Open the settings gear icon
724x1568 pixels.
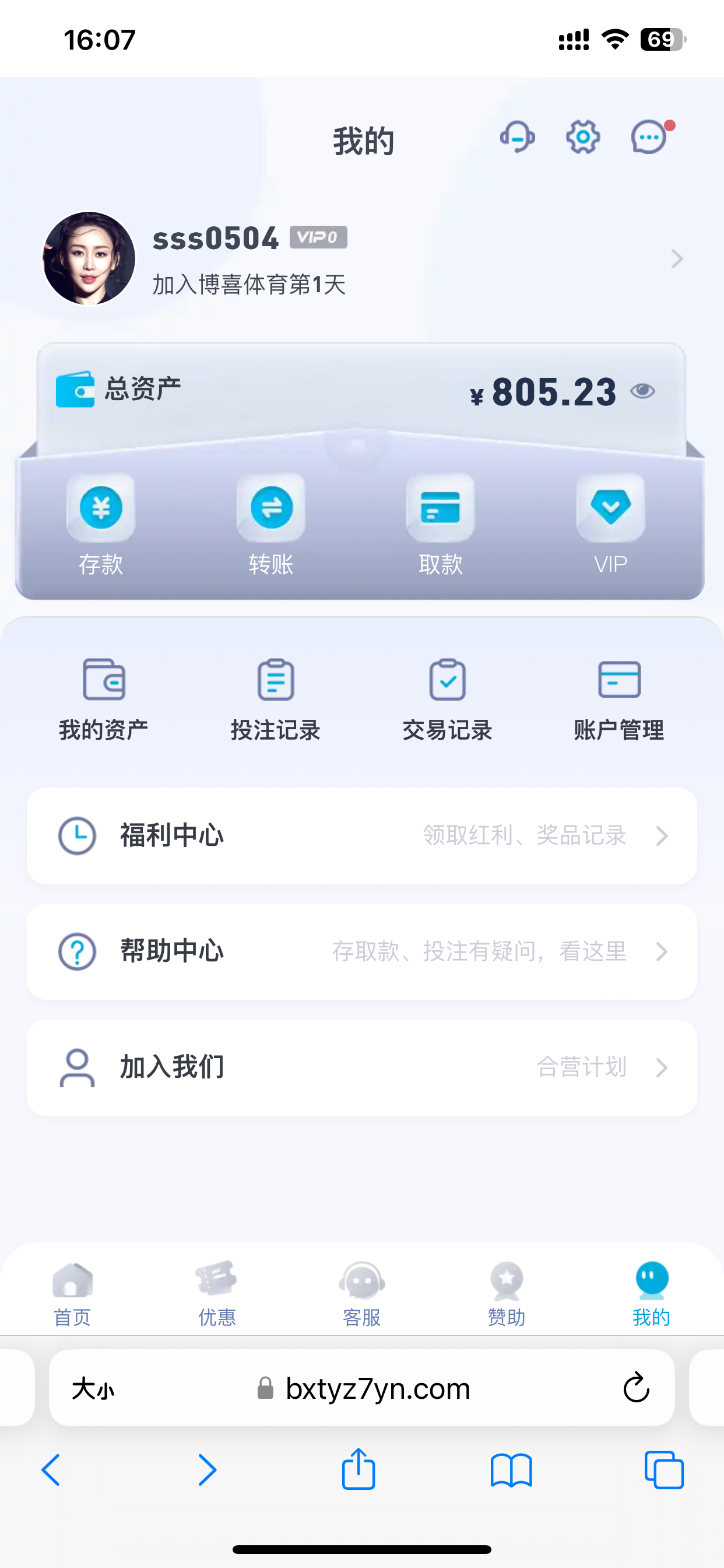coord(582,138)
